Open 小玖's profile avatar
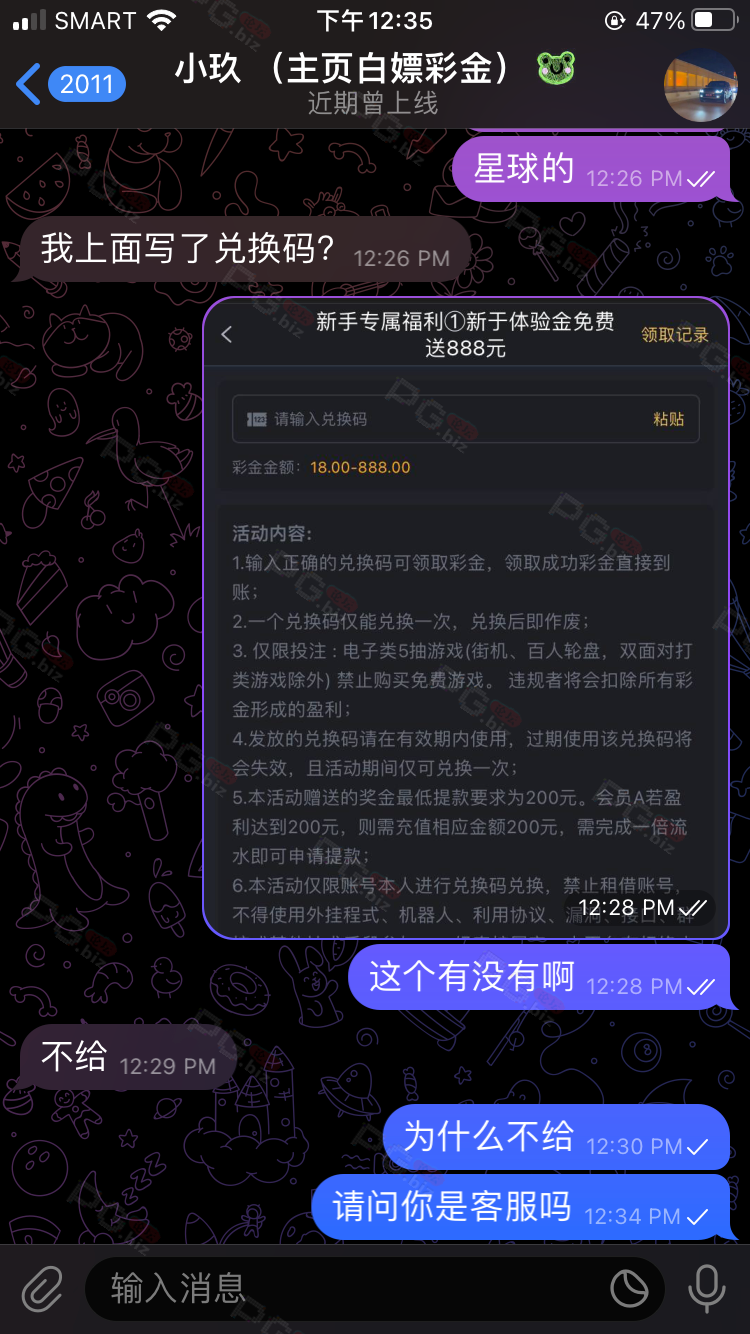 701,85
